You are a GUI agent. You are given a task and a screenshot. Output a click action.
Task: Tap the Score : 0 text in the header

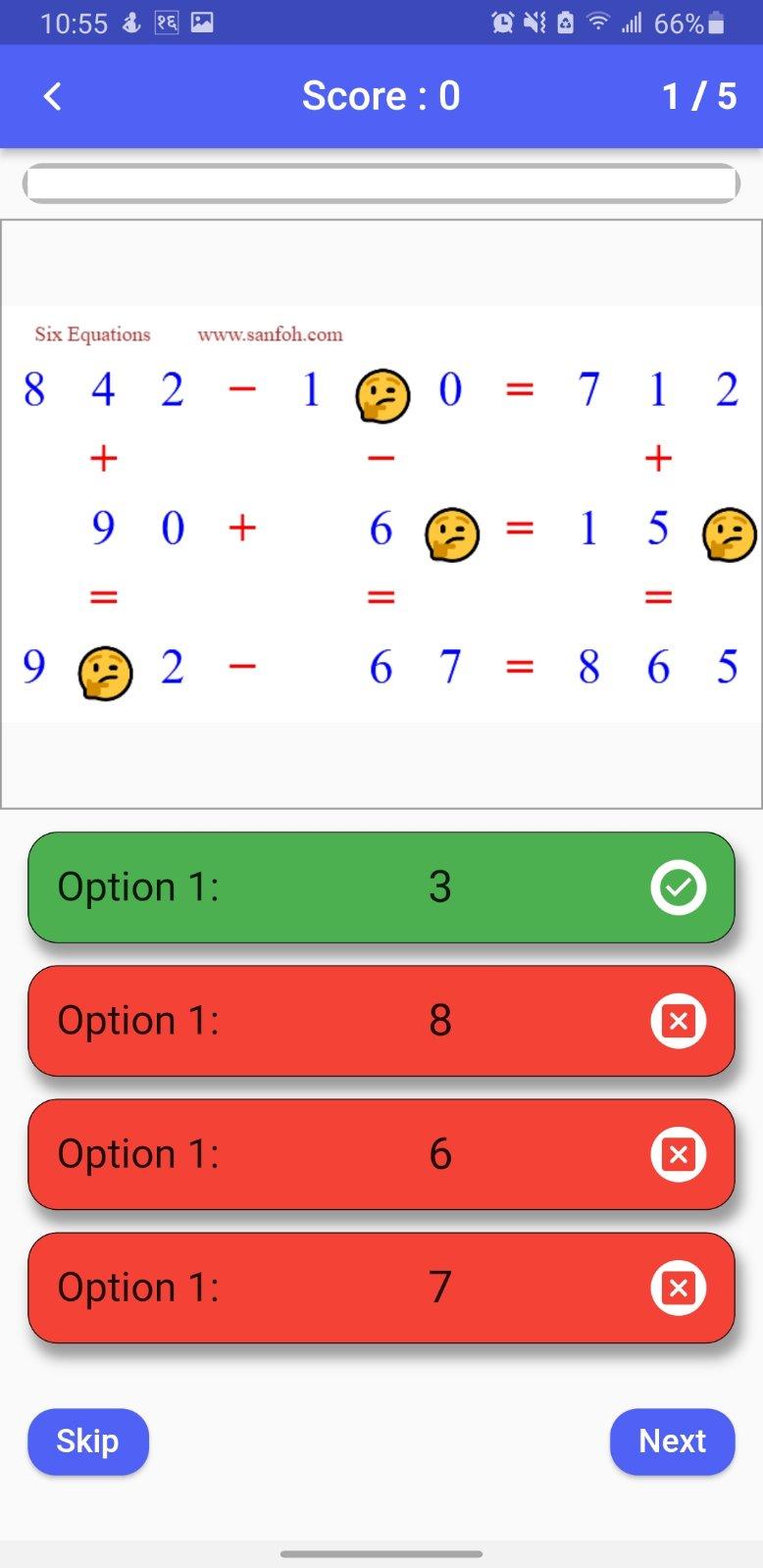pos(381,95)
